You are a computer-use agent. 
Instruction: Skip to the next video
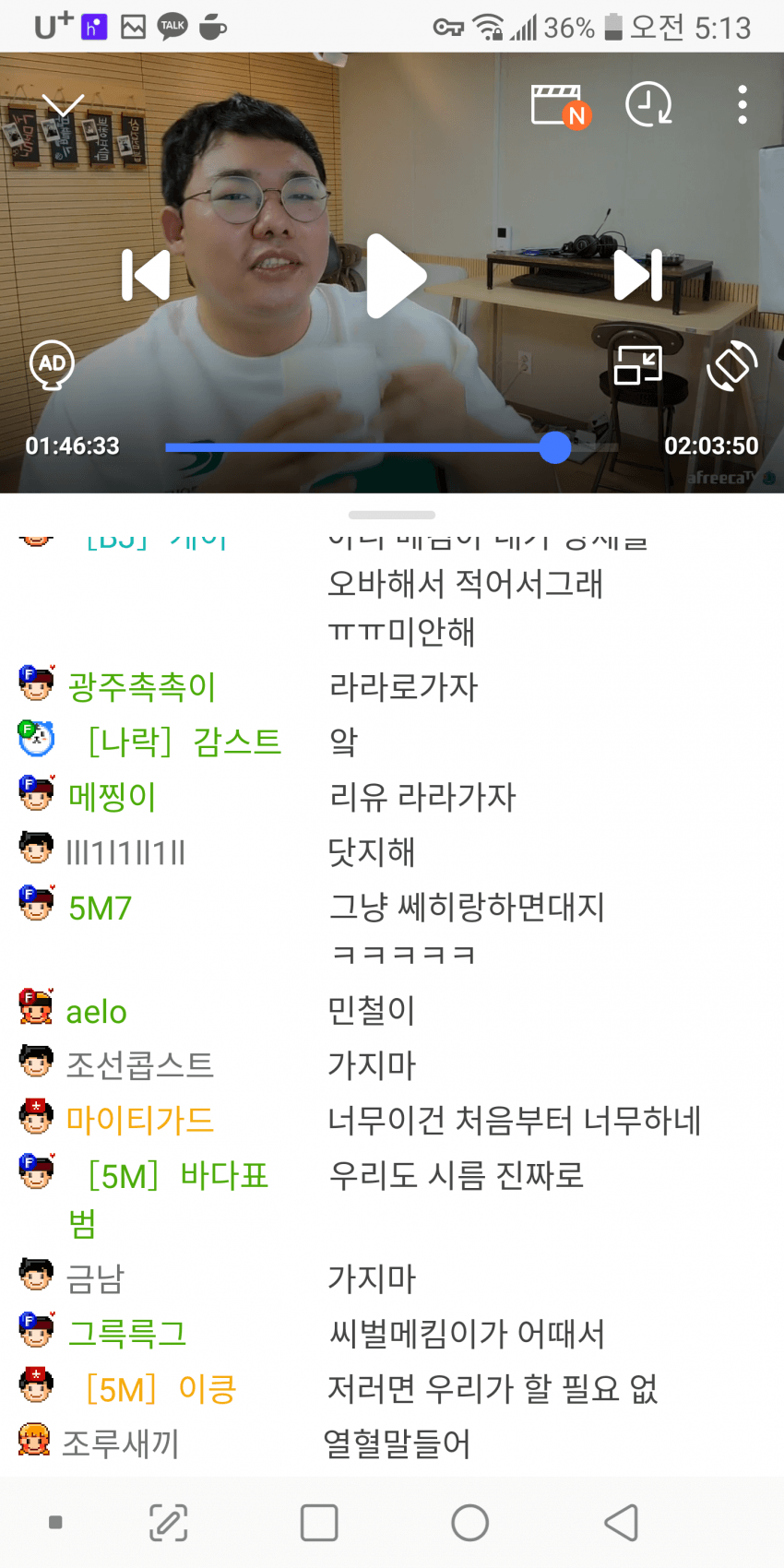[x=638, y=275]
